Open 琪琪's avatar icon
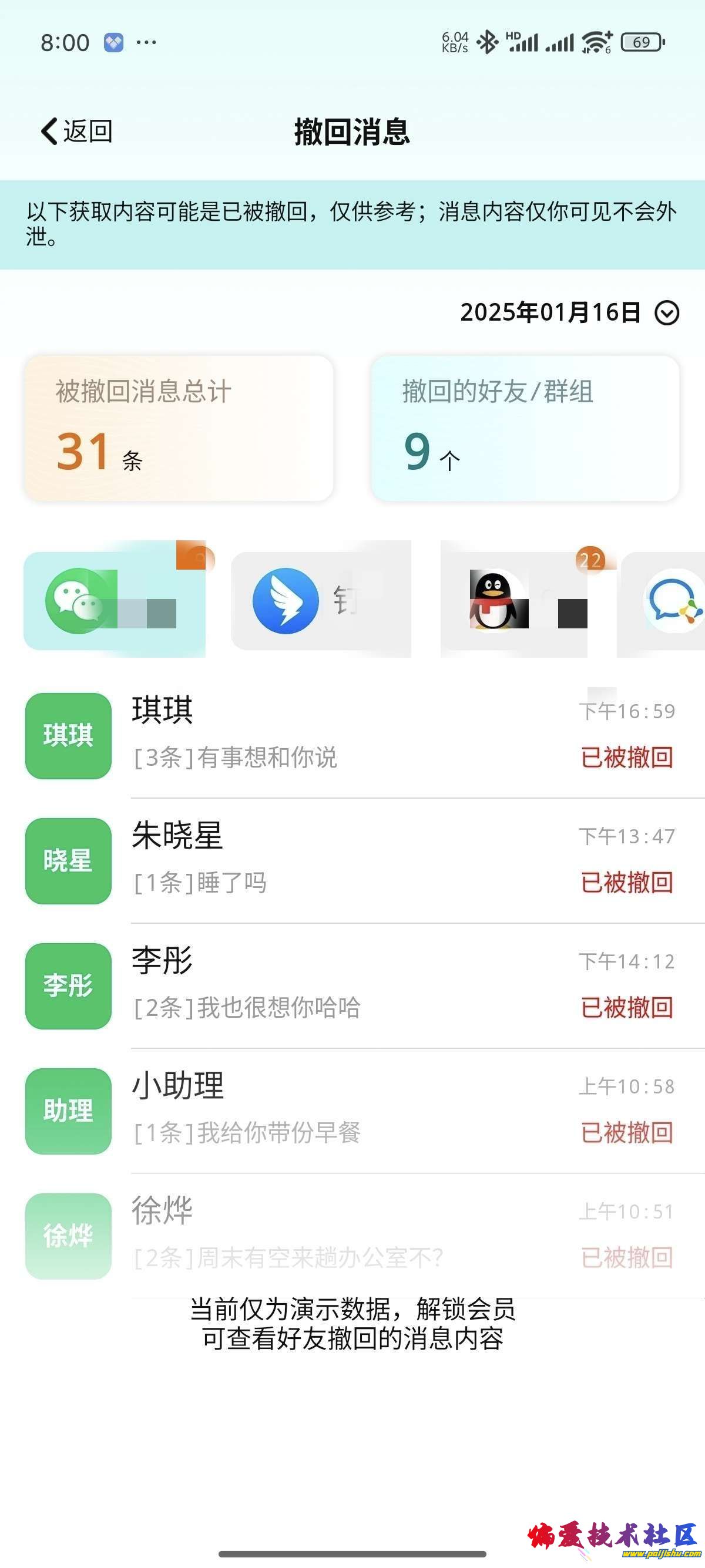 pos(68,736)
